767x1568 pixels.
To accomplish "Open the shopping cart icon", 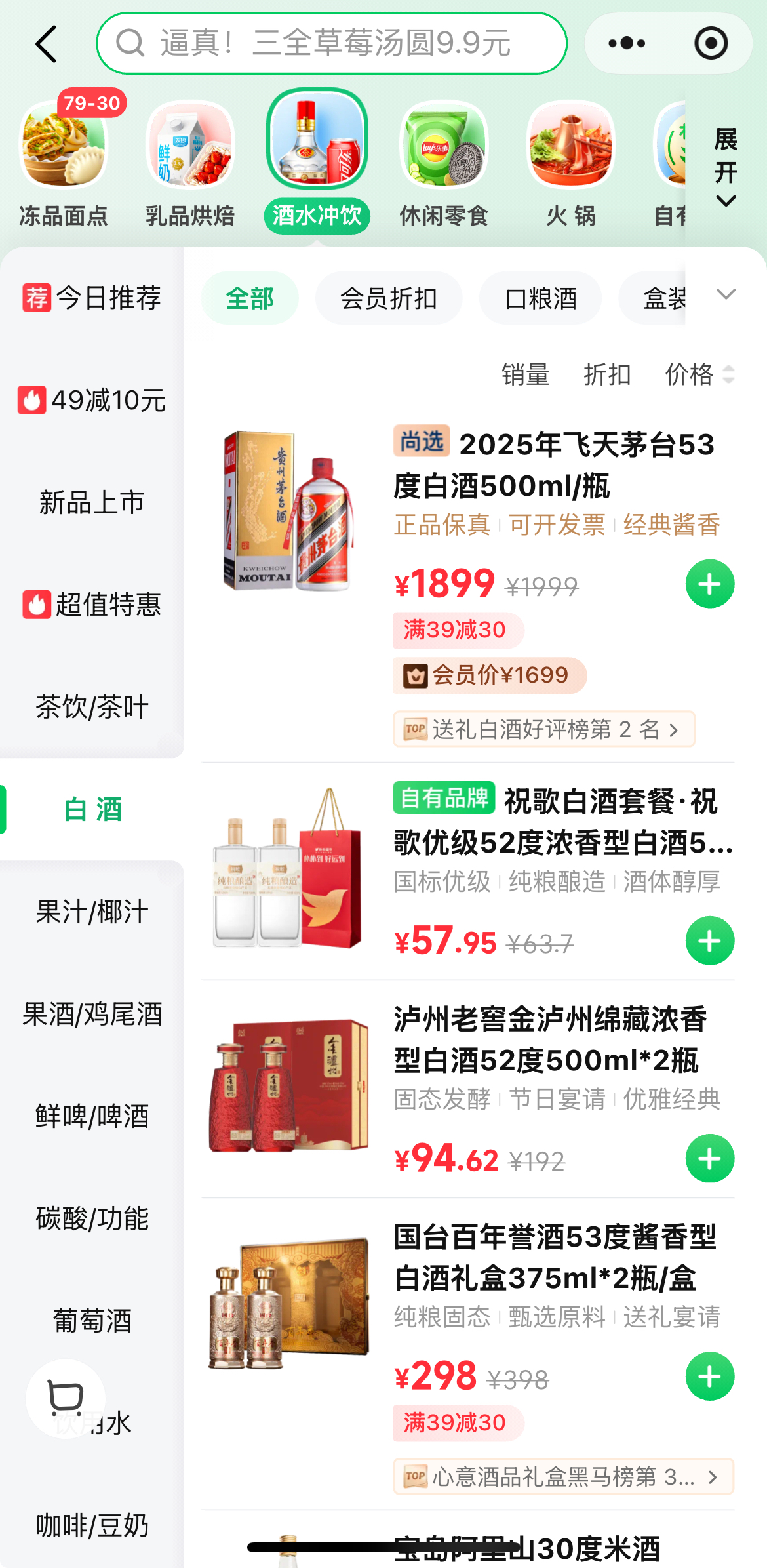I will [66, 1397].
